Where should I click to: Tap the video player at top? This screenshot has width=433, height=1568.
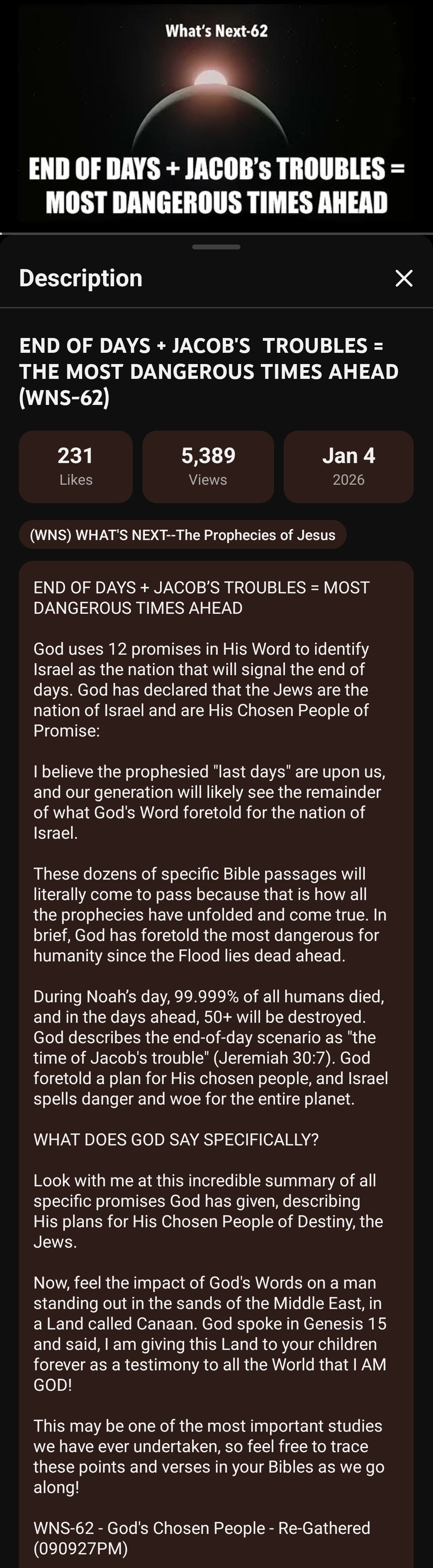[x=216, y=115]
